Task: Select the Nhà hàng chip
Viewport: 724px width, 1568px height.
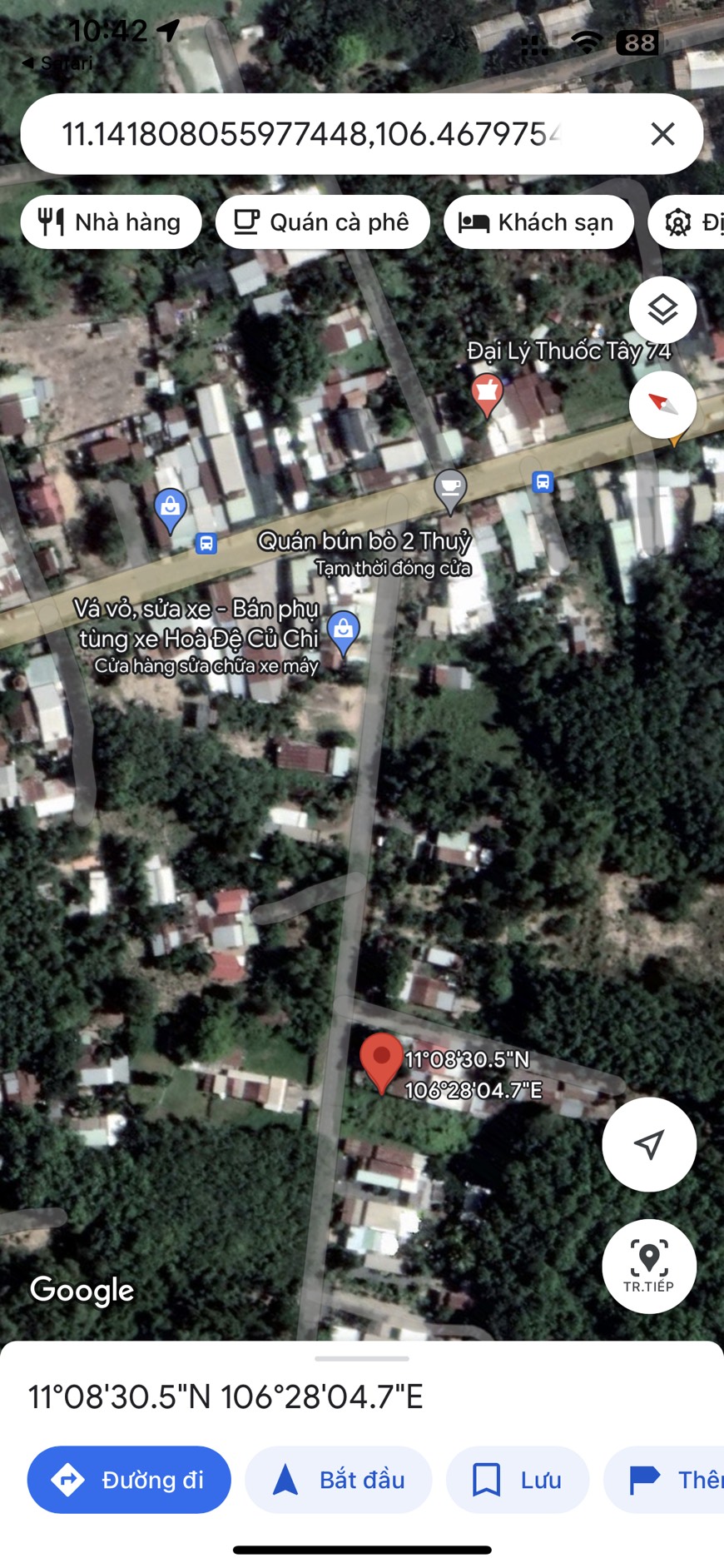Action: 111,222
